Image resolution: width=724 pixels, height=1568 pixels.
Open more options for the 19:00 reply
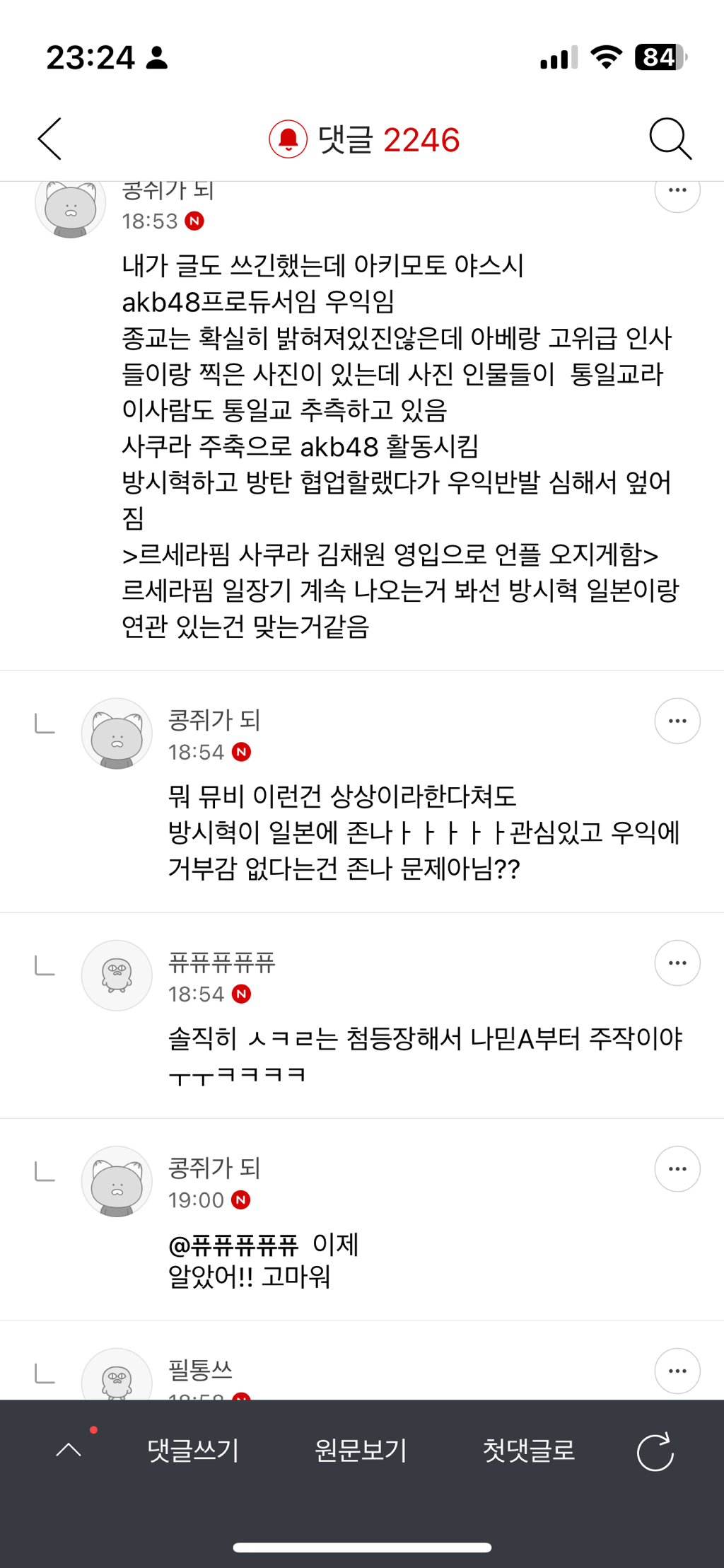pos(677,1168)
